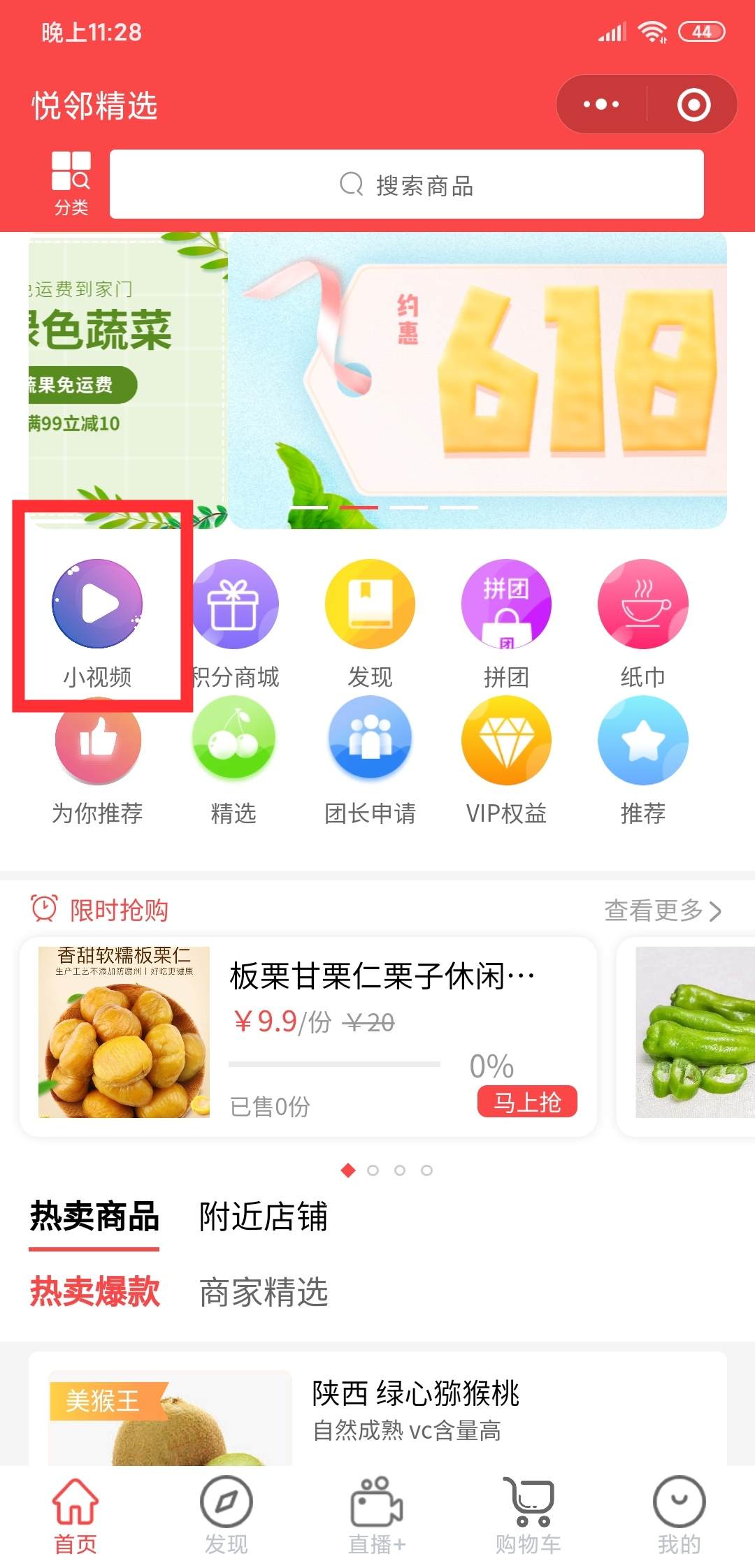Open the mini-program more options menu
The image size is (755, 1568).
point(601,105)
